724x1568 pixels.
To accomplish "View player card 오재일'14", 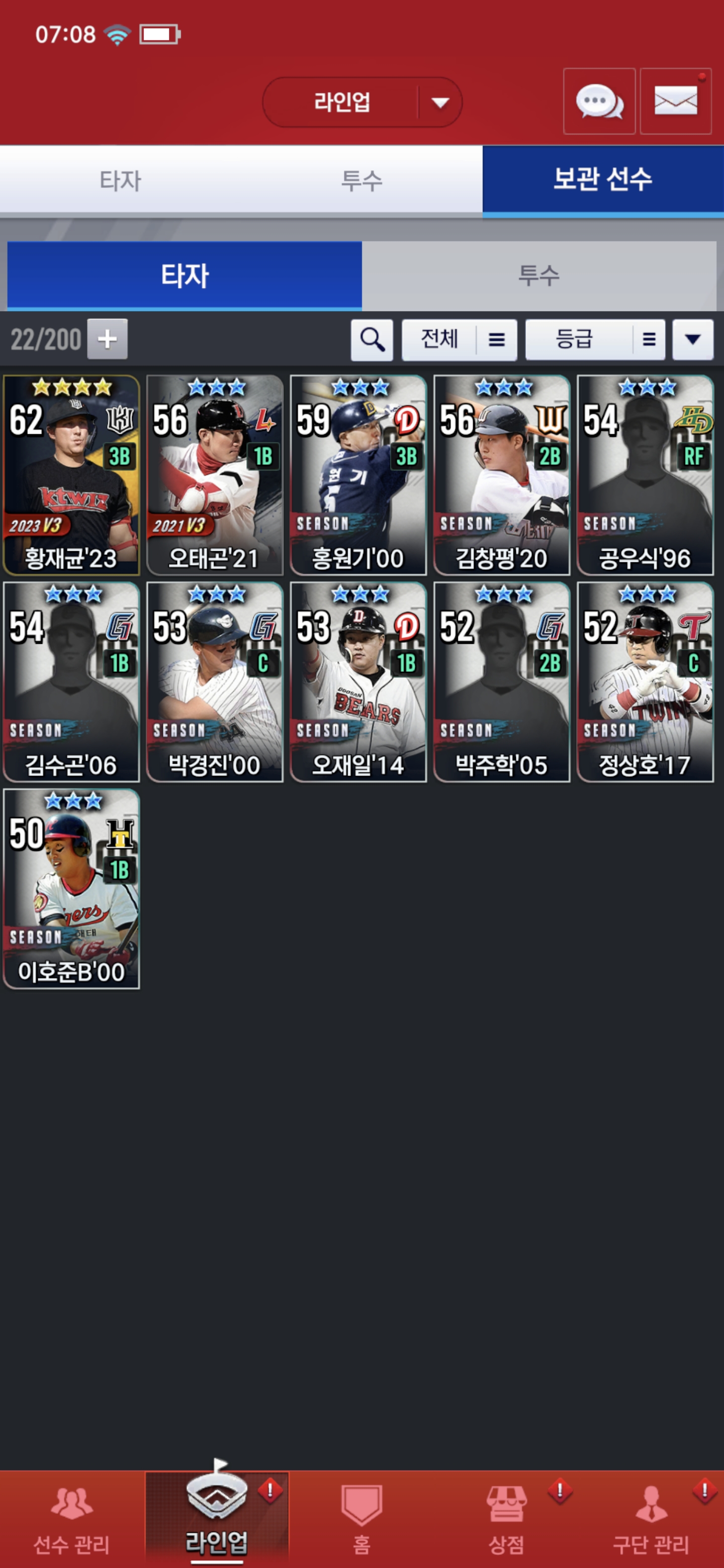I will coord(358,682).
